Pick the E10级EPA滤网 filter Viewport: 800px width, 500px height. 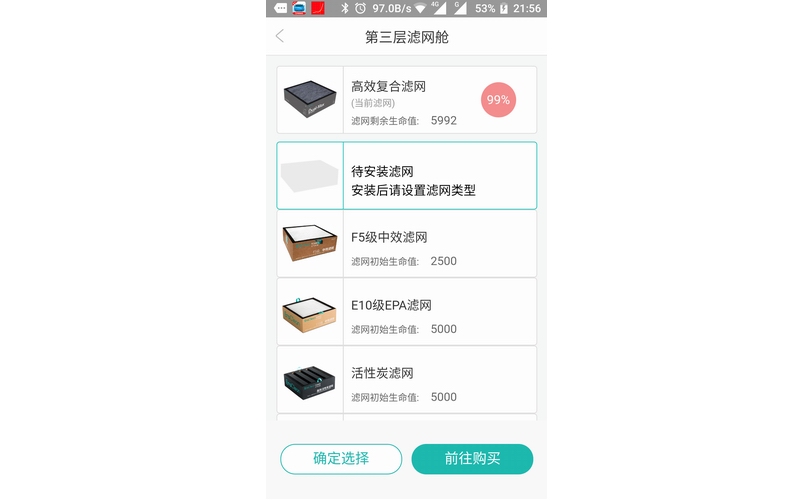coord(406,312)
